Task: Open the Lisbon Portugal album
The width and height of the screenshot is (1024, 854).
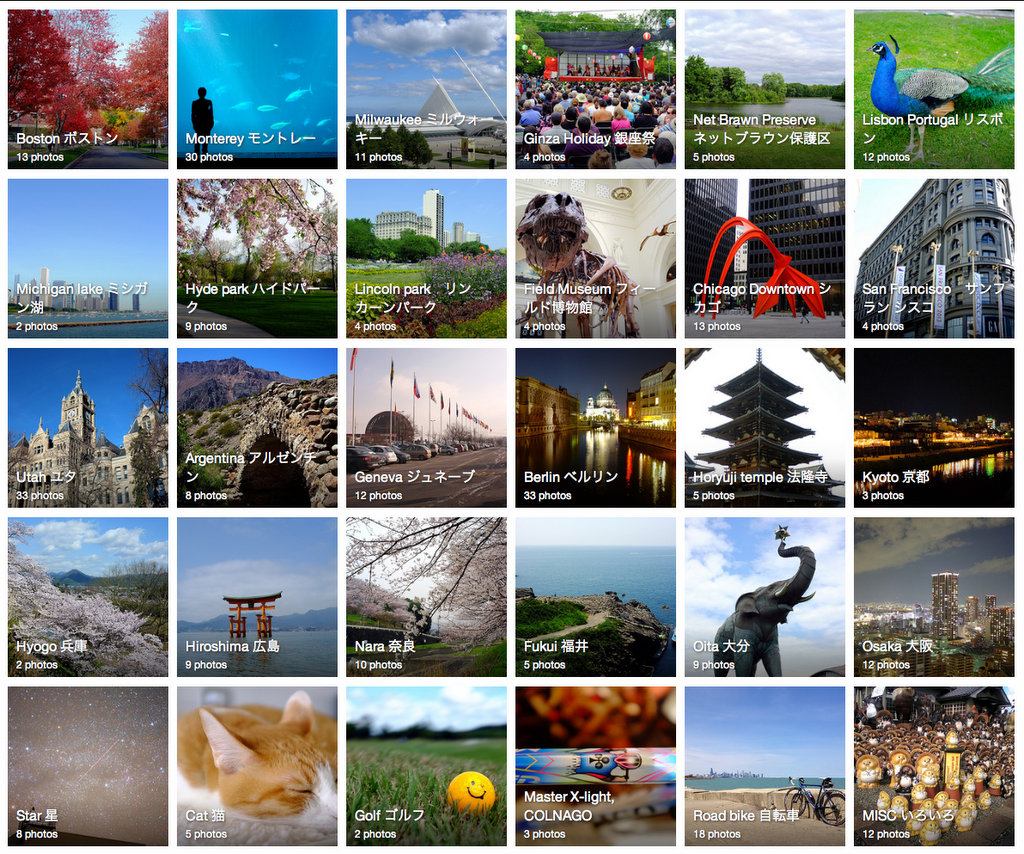Action: 934,89
